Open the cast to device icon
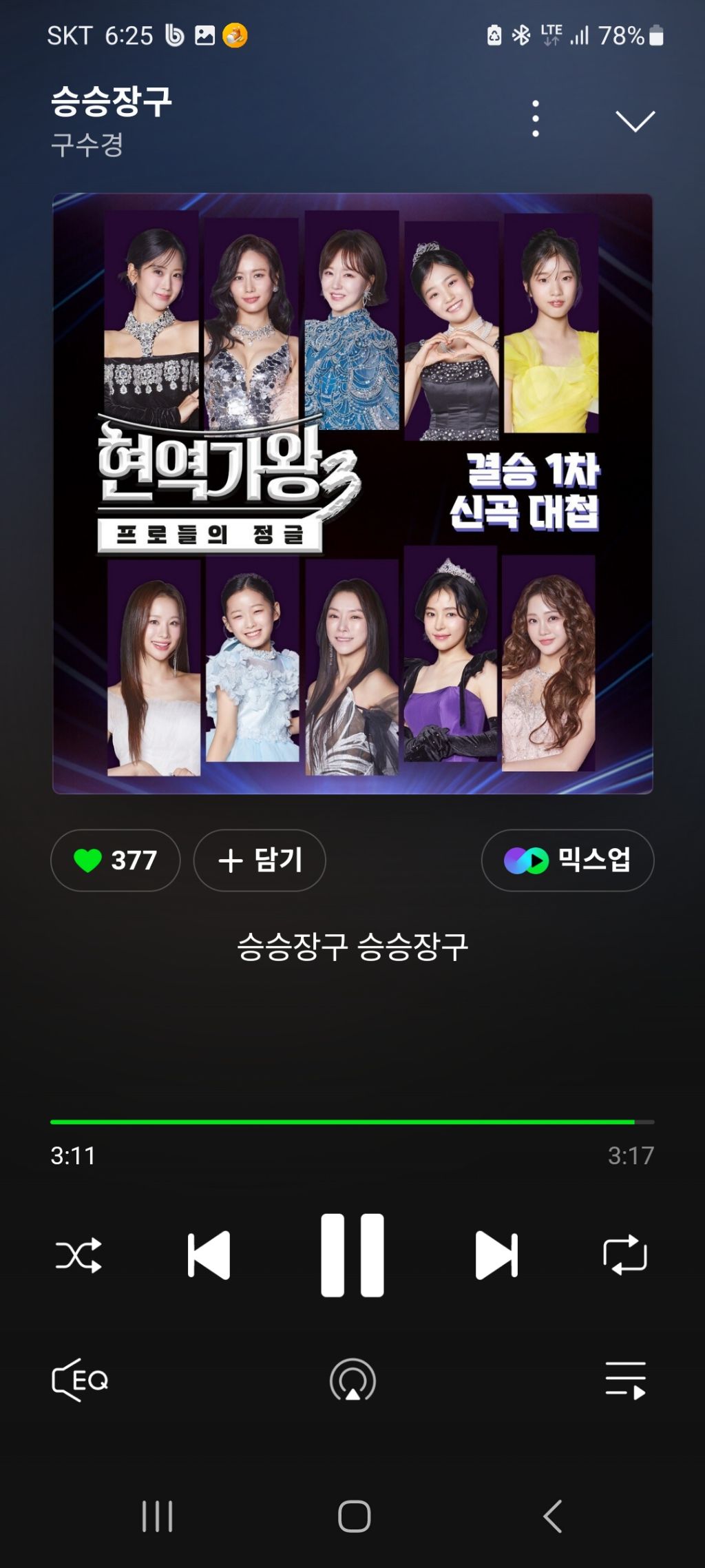The image size is (705, 1568). [352, 1380]
